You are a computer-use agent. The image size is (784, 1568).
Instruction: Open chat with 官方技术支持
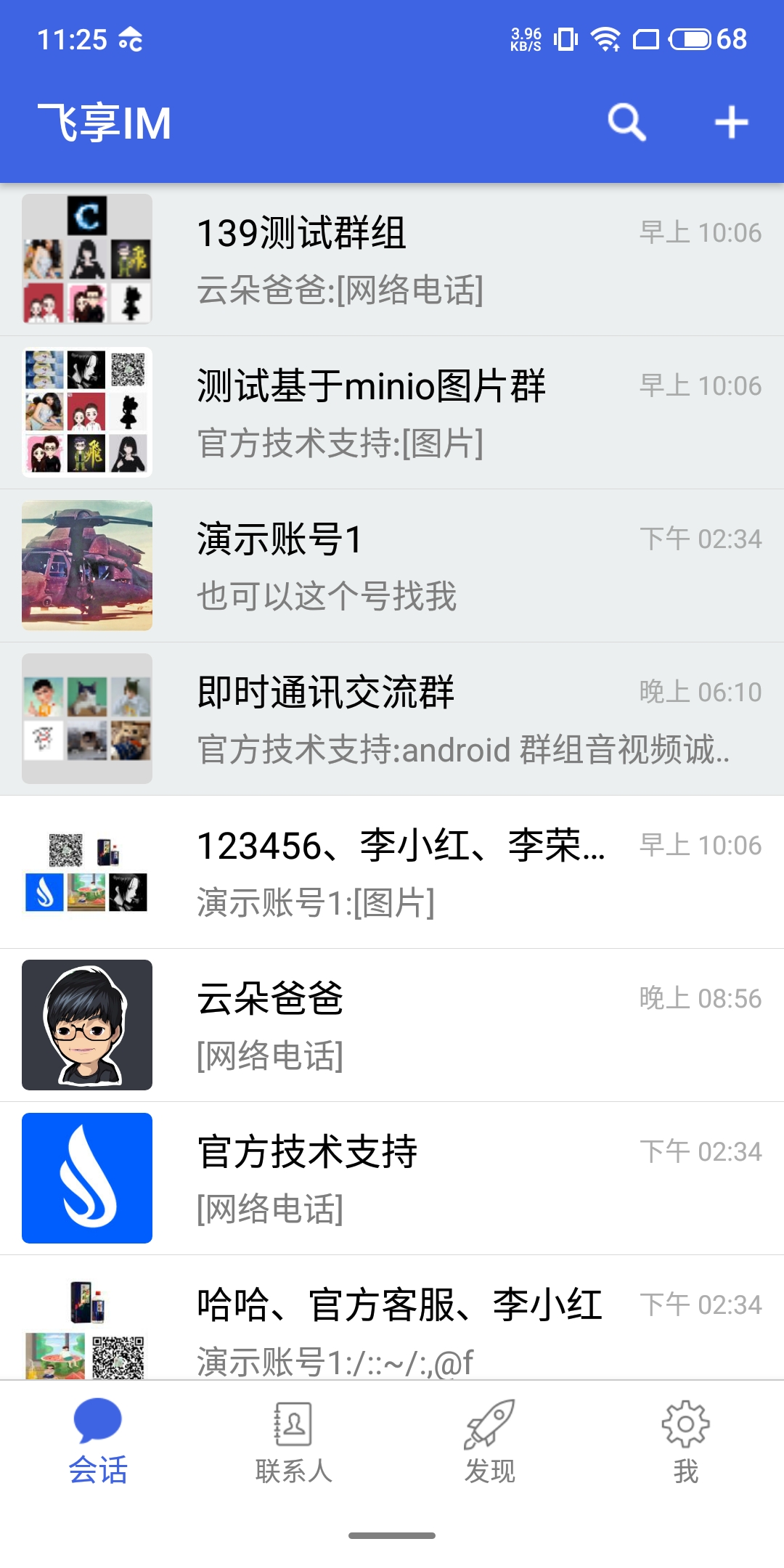coord(392,1178)
